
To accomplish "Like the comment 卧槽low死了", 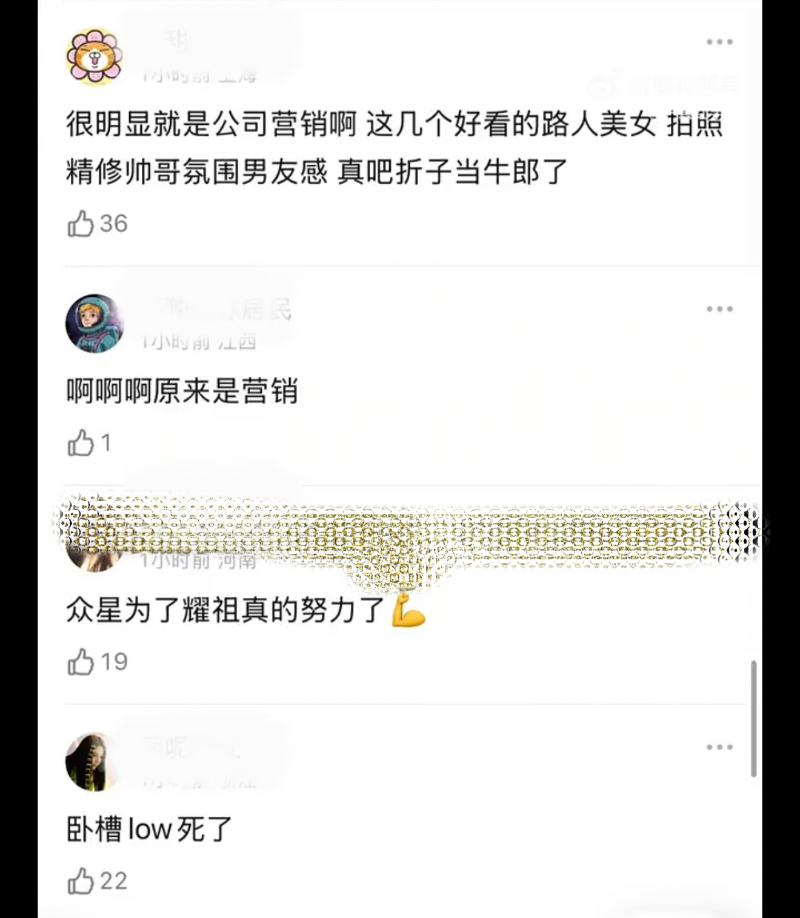I will 81,880.
